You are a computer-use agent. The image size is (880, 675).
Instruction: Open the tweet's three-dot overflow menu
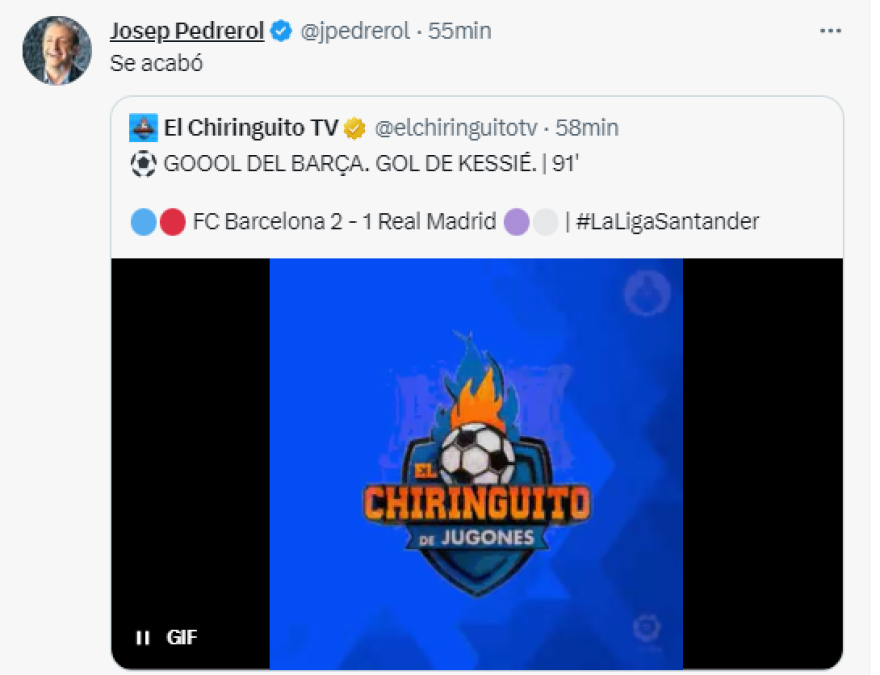[830, 31]
